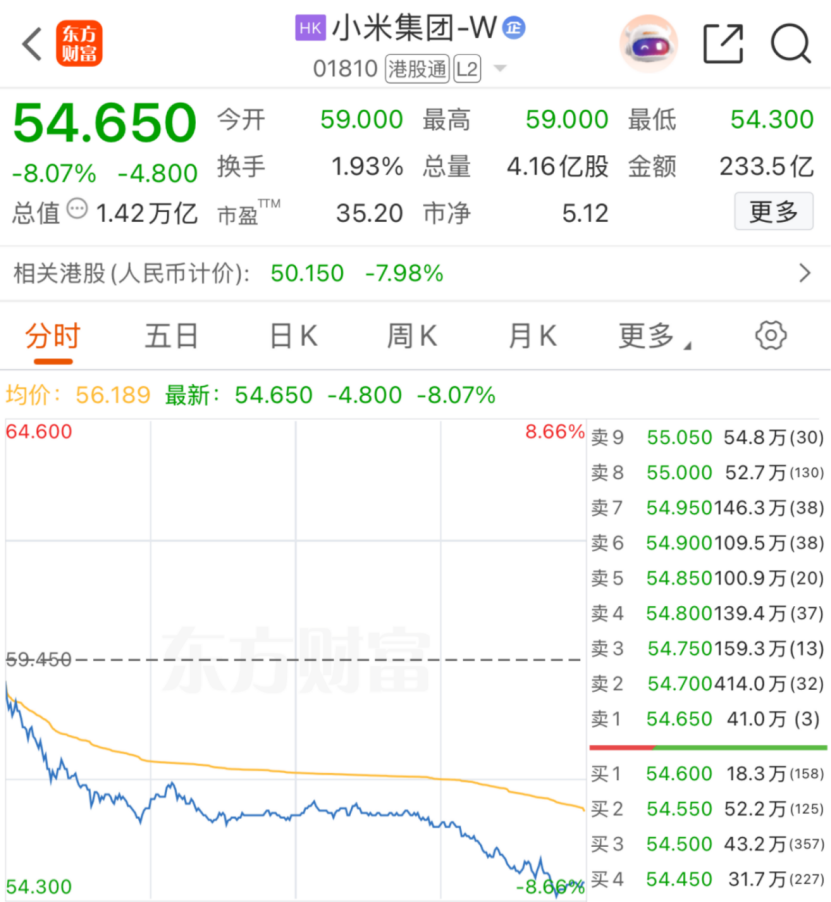Screen dimensions: 831x902
Task: Switch to the 分时 chart tab
Action: point(52,336)
